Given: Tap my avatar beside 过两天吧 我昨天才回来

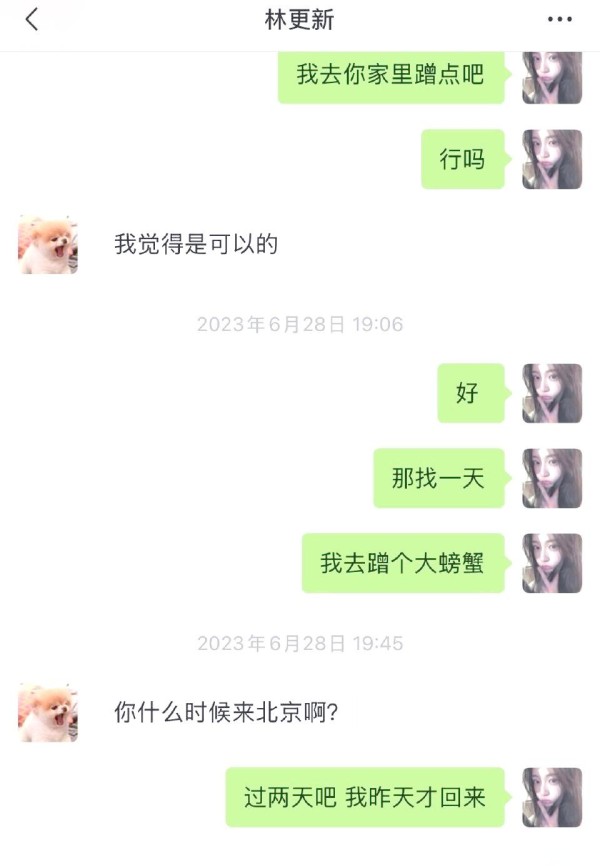Looking at the screenshot, I should coord(552,797).
